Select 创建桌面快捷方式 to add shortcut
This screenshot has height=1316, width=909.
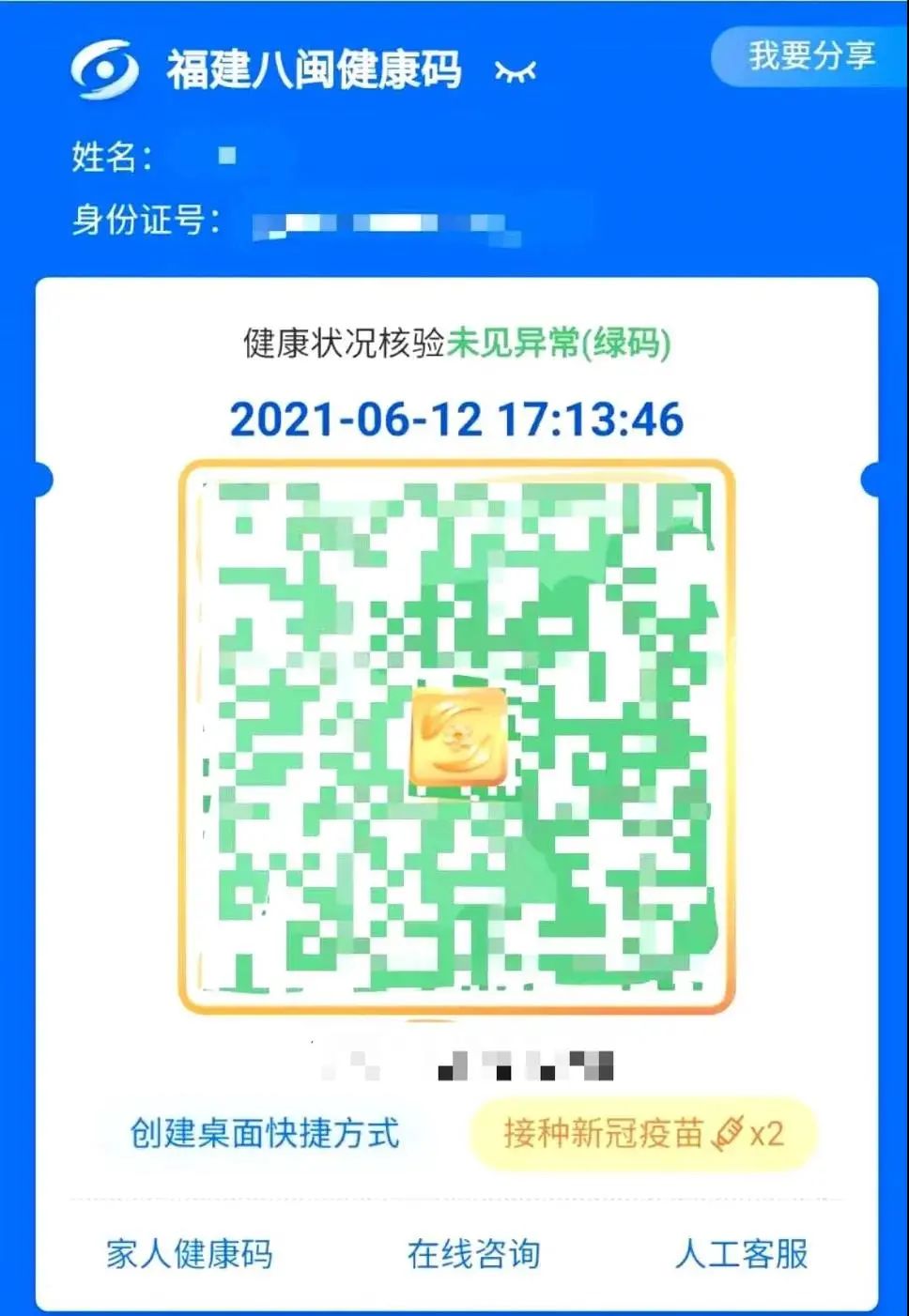pos(265,1133)
